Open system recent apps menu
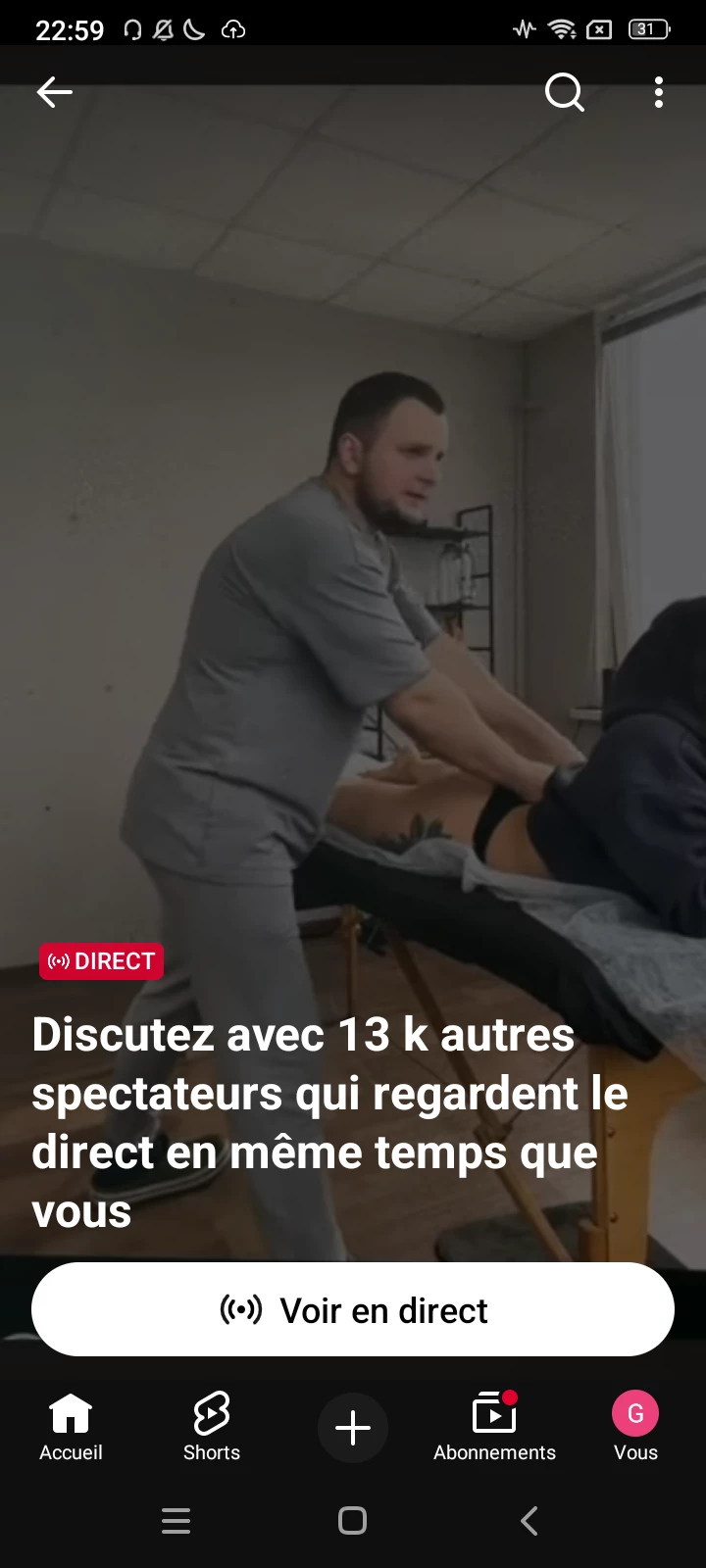Image resolution: width=706 pixels, height=1568 pixels. pos(176,1520)
